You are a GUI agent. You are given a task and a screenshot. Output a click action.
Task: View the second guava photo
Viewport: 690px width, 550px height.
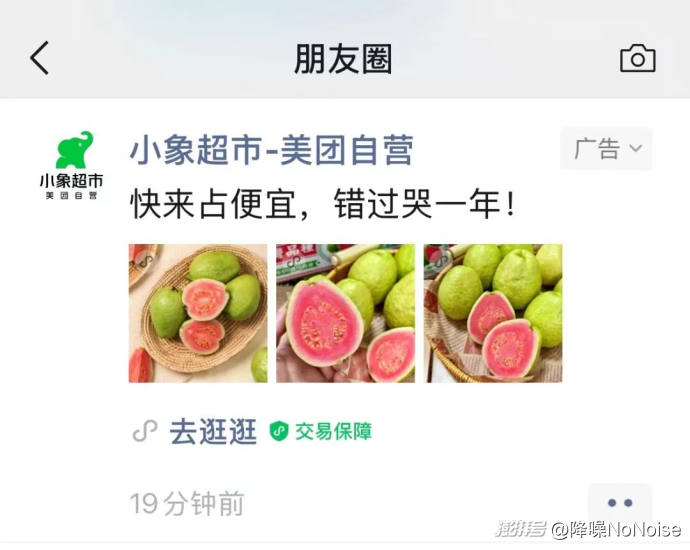(345, 313)
